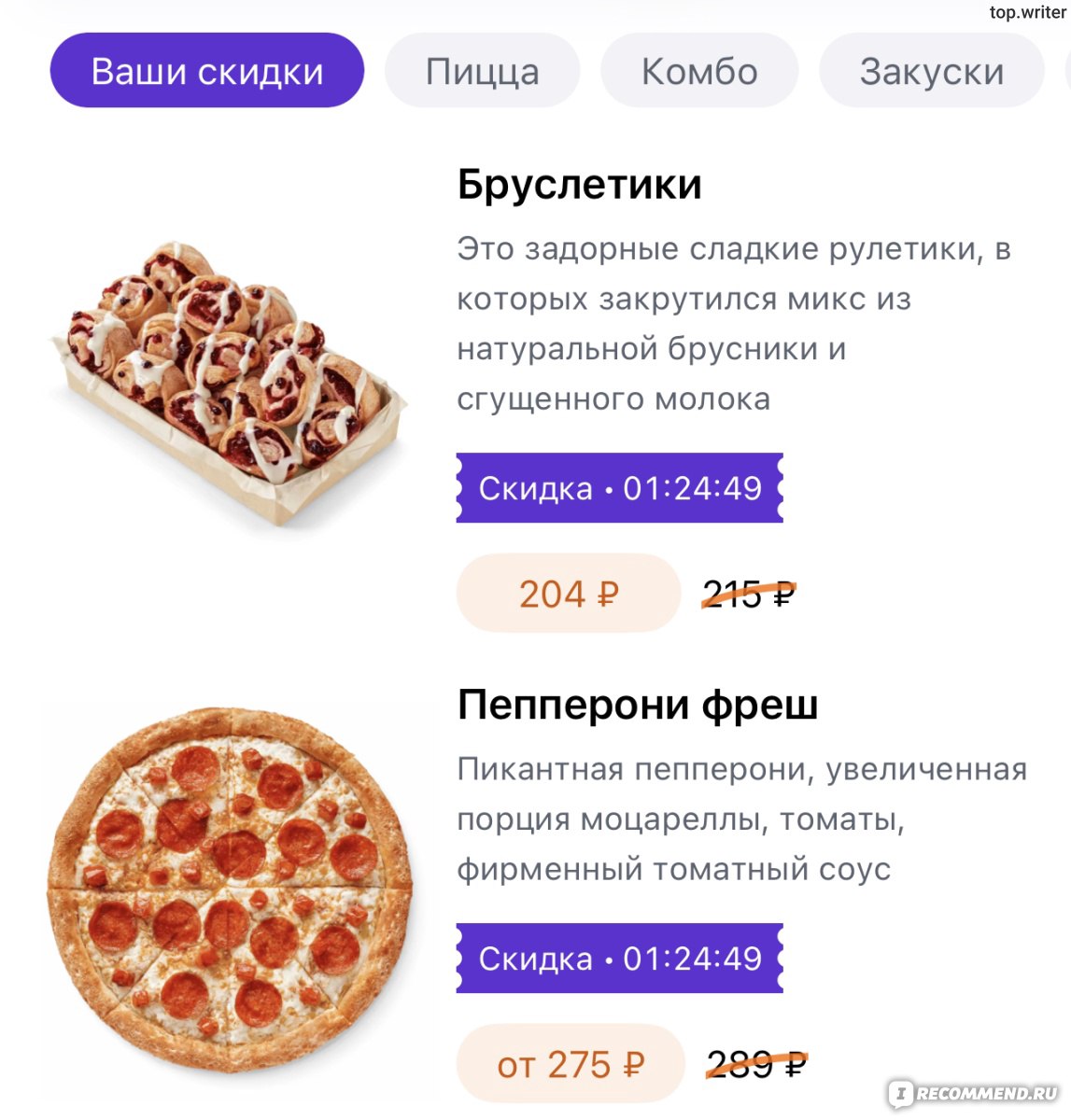This screenshot has height=1120, width=1071.
Task: Add Бруслетики for 204 ₽
Action: pyautogui.click(x=568, y=594)
